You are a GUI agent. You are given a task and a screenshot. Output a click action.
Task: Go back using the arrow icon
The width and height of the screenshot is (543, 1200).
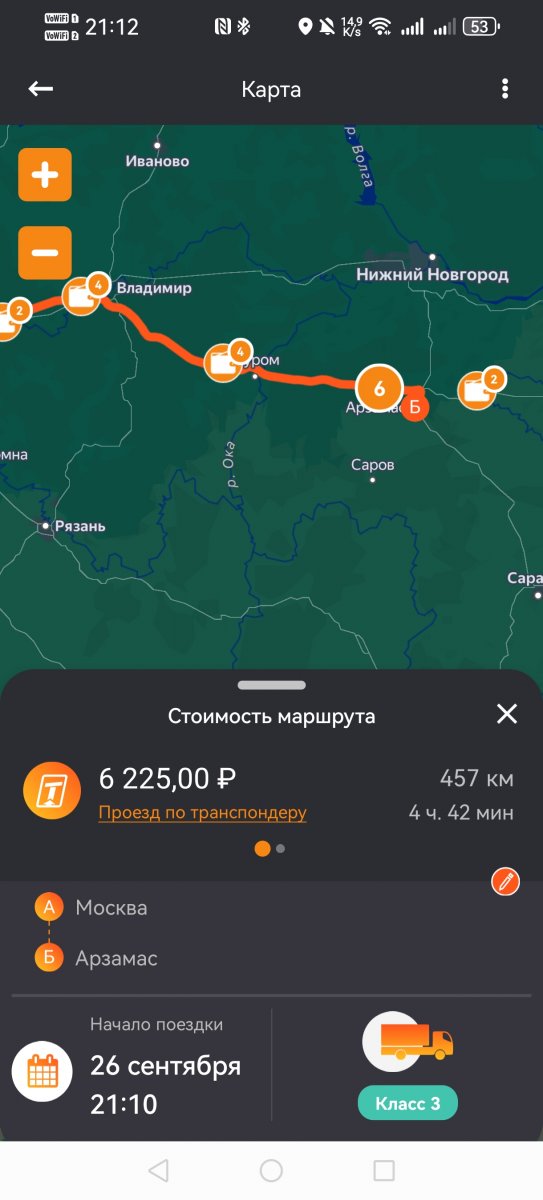point(41,88)
